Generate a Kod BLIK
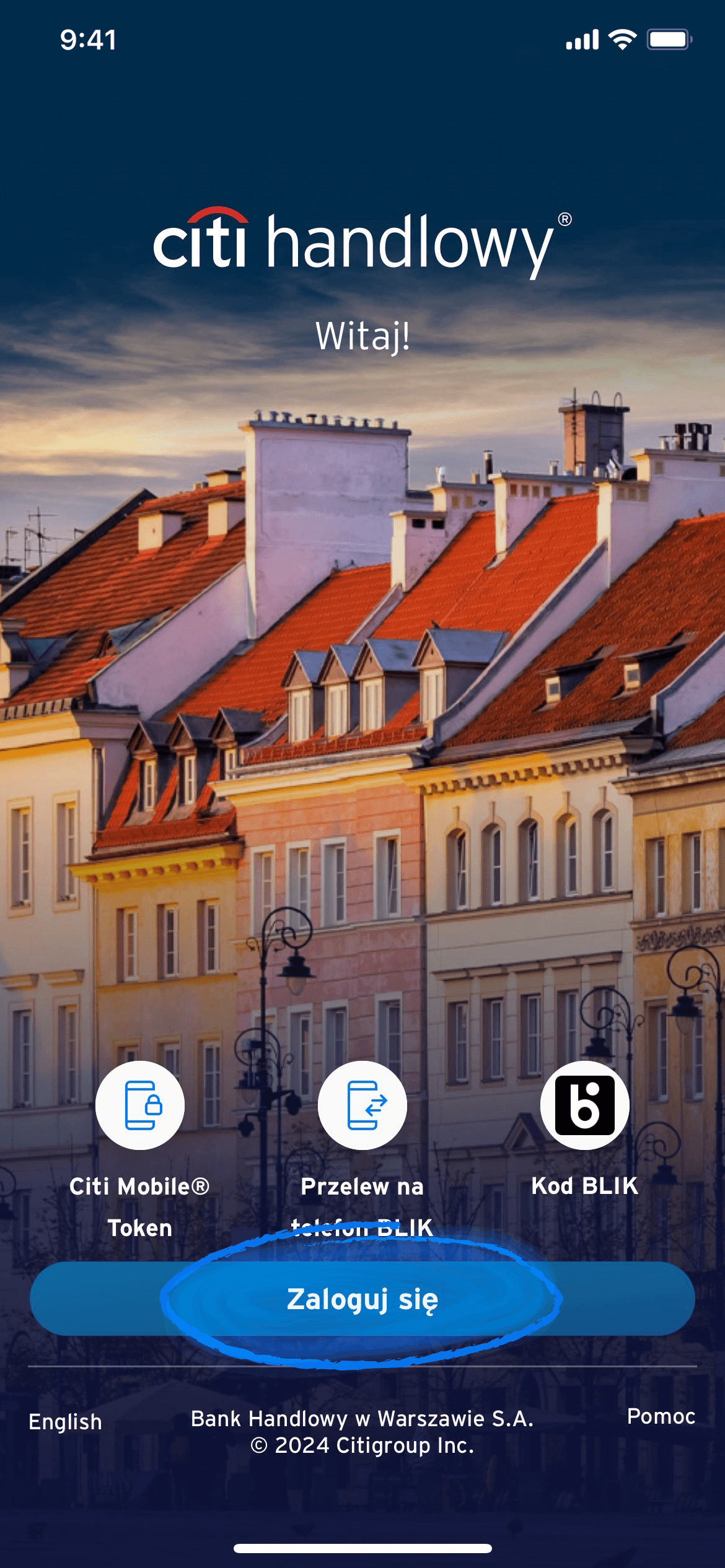Image resolution: width=725 pixels, height=1568 pixels. [x=584, y=1106]
